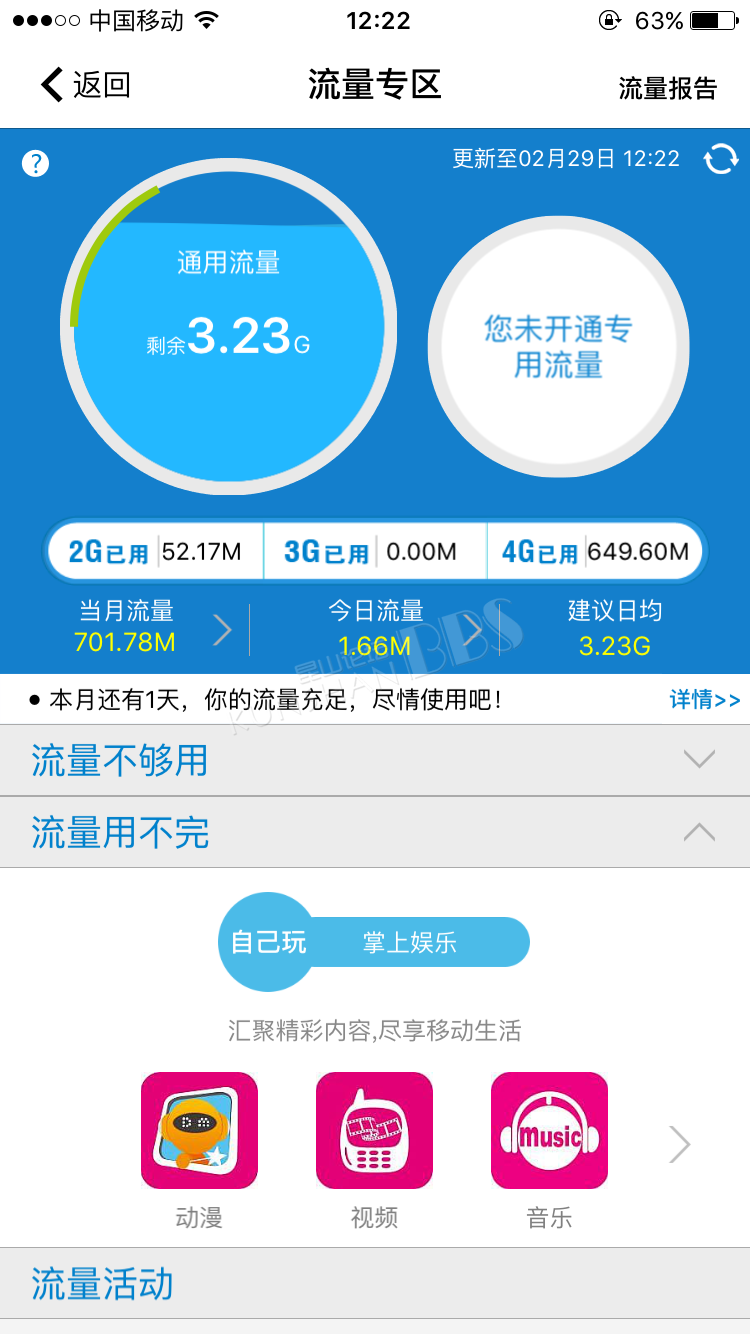
Task: Open the 视频 app icon
Action: pos(374,1130)
